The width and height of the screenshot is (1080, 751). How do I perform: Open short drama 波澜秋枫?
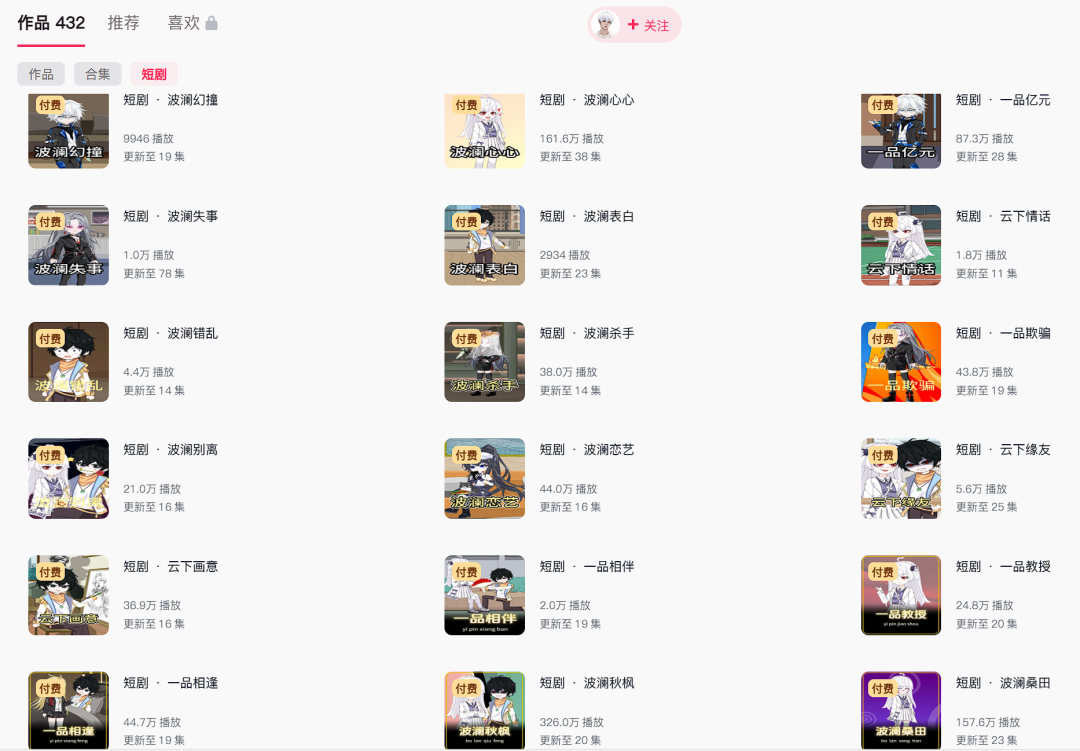pos(484,710)
